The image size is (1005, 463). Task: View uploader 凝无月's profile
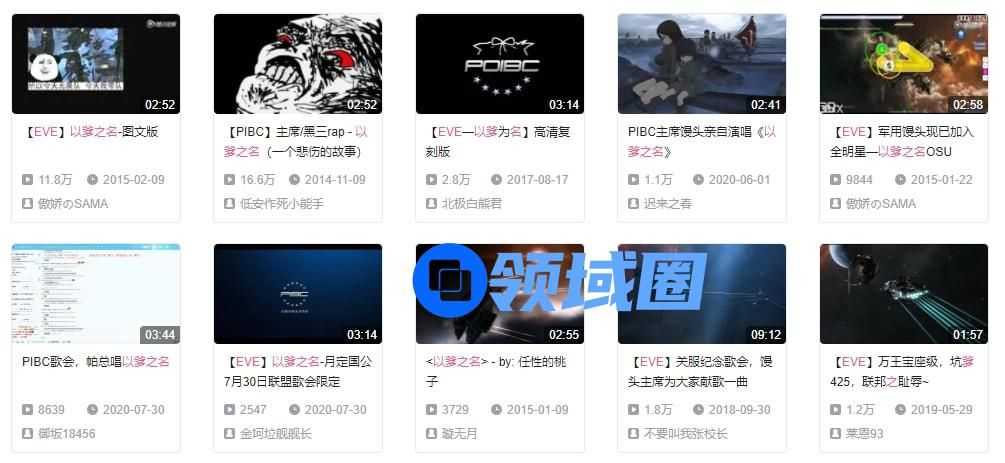[x=460, y=433]
